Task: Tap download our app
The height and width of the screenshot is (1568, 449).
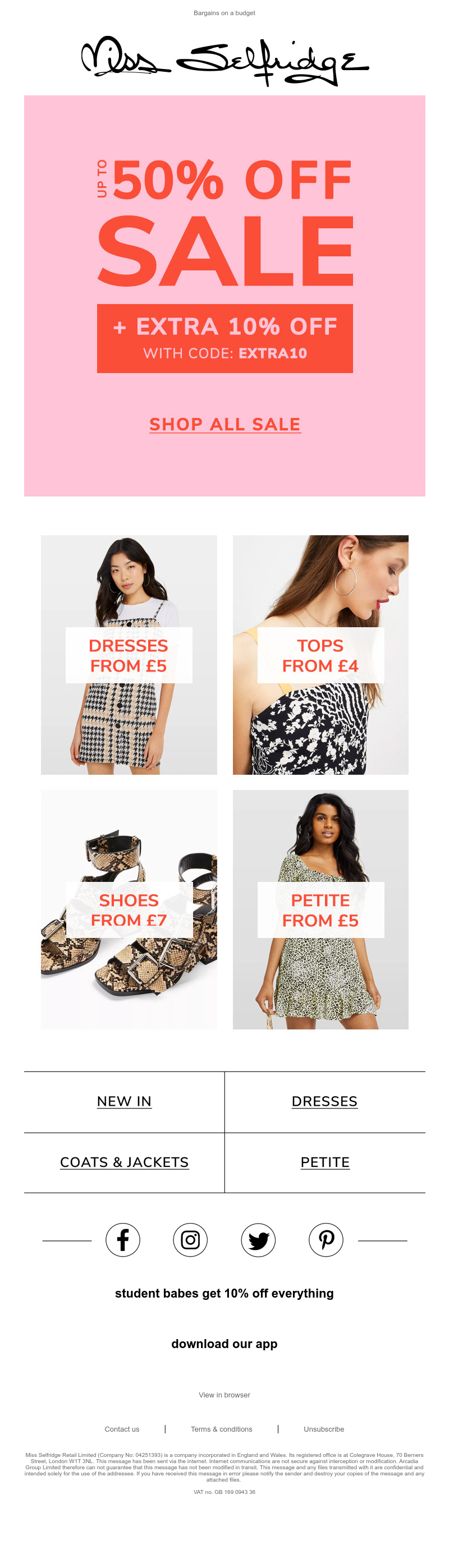Action: click(224, 1344)
